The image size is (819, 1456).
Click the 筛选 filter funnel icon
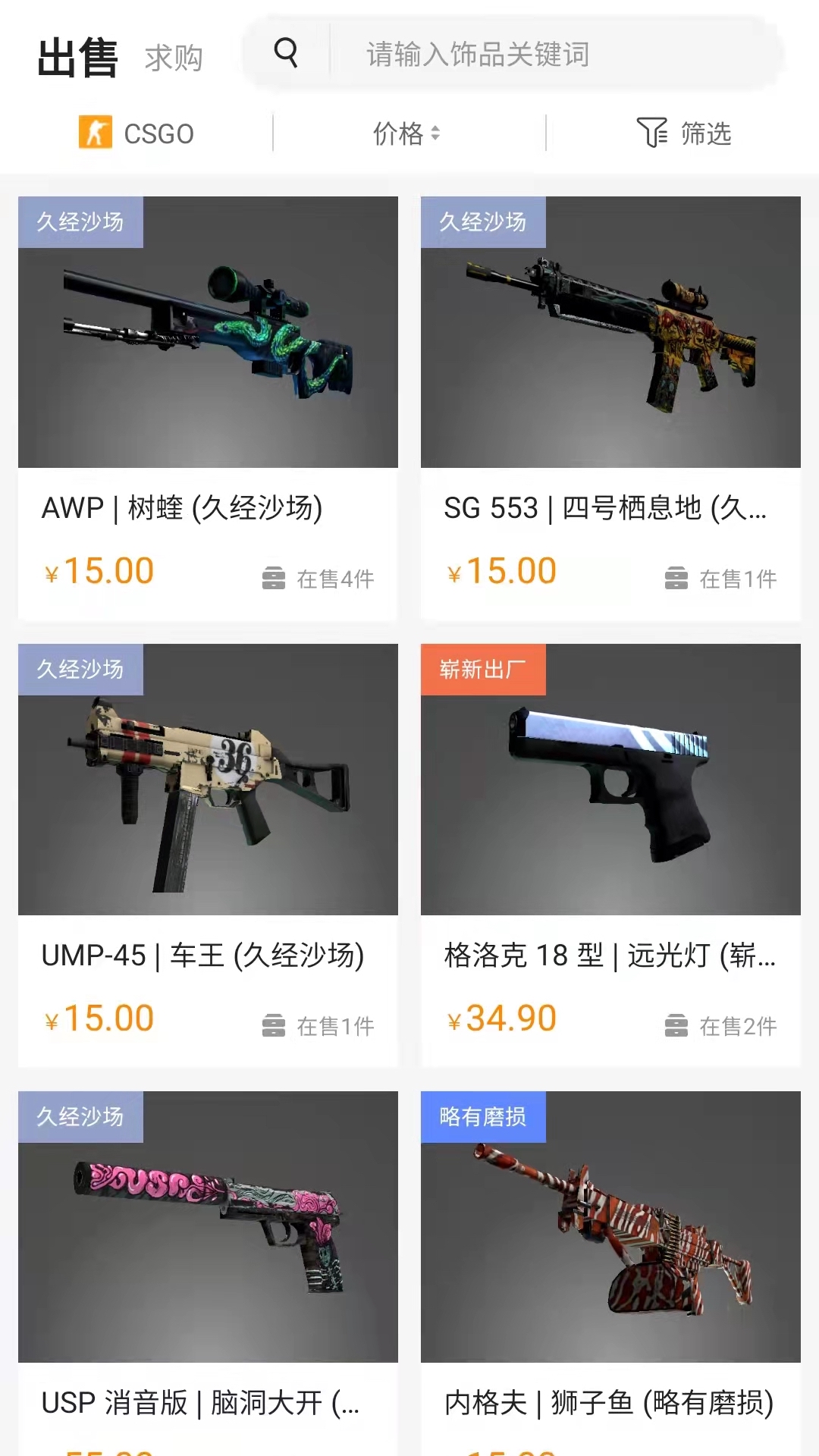click(x=653, y=133)
